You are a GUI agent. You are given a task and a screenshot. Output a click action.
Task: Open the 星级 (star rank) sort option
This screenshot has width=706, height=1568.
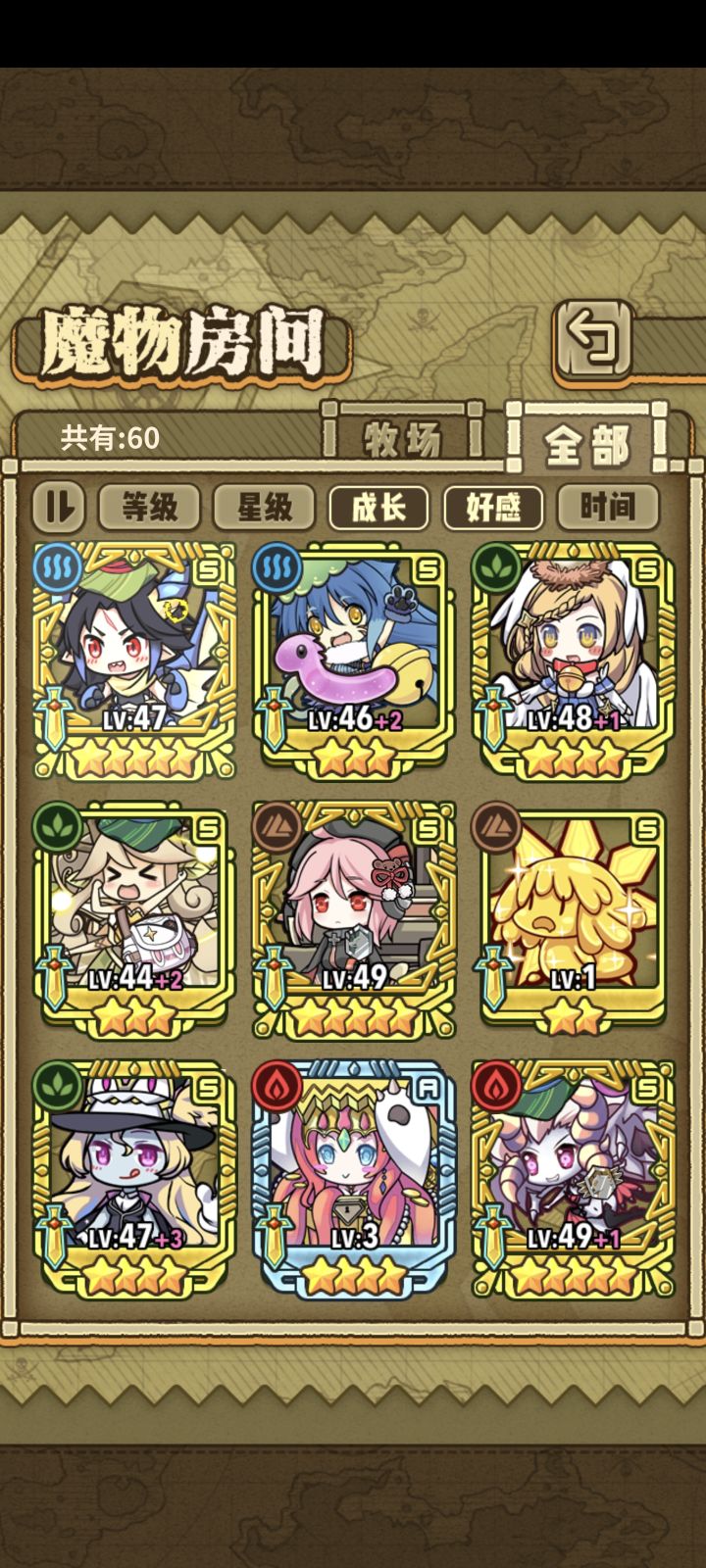point(265,507)
